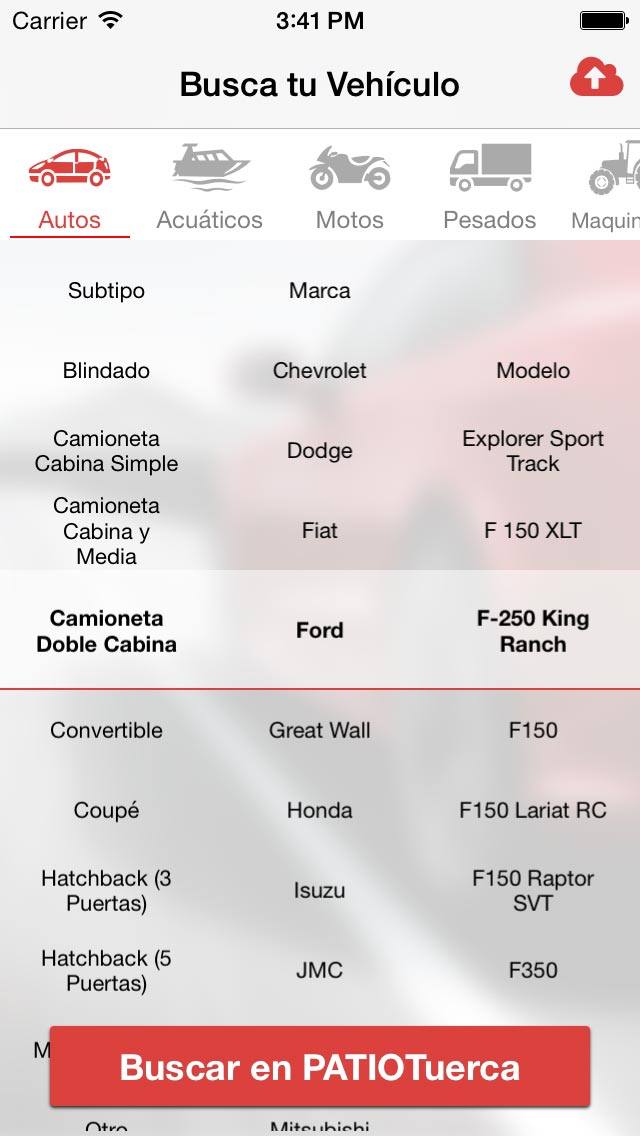Choose F350 model option
Viewport: 640px width, 1136px height.
click(x=533, y=970)
